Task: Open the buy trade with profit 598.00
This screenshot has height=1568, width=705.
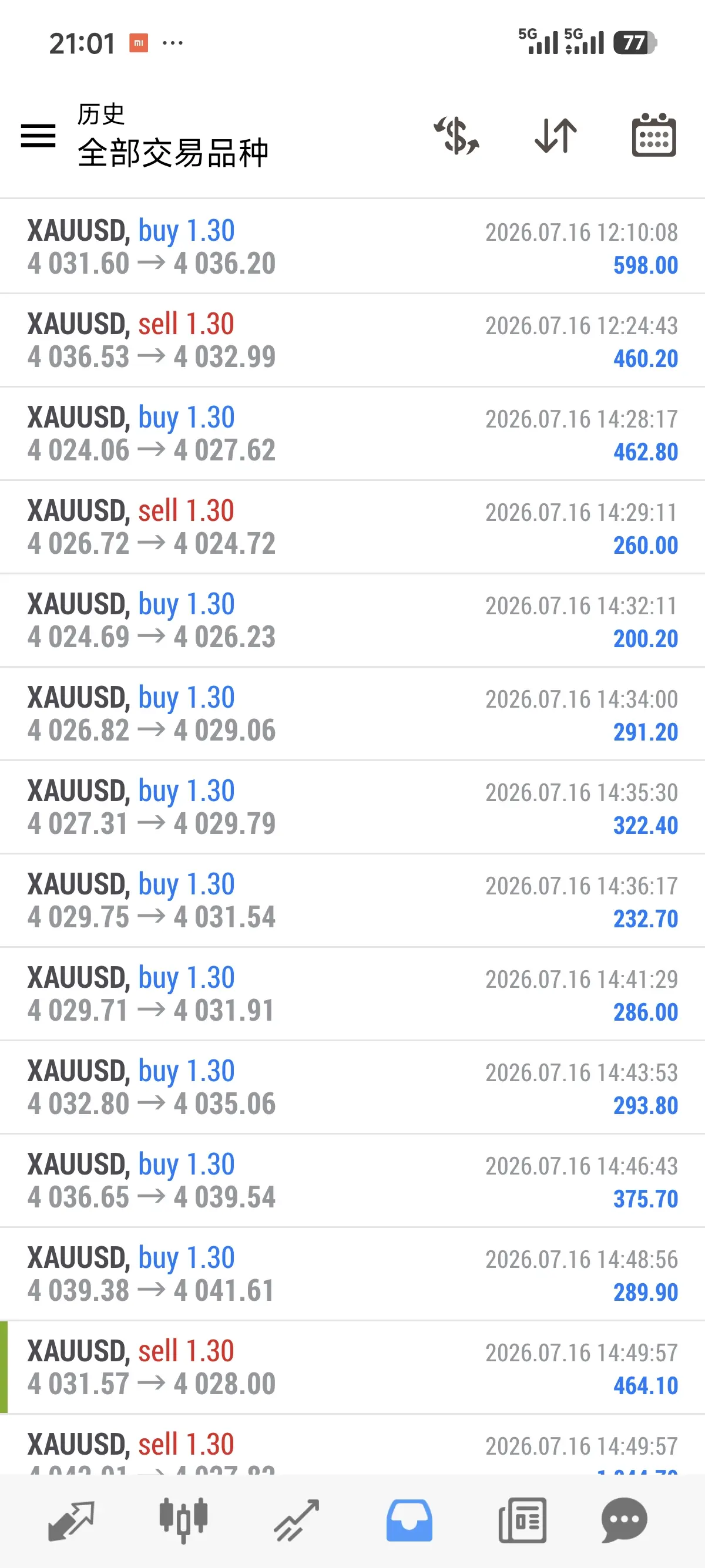Action: (352, 247)
